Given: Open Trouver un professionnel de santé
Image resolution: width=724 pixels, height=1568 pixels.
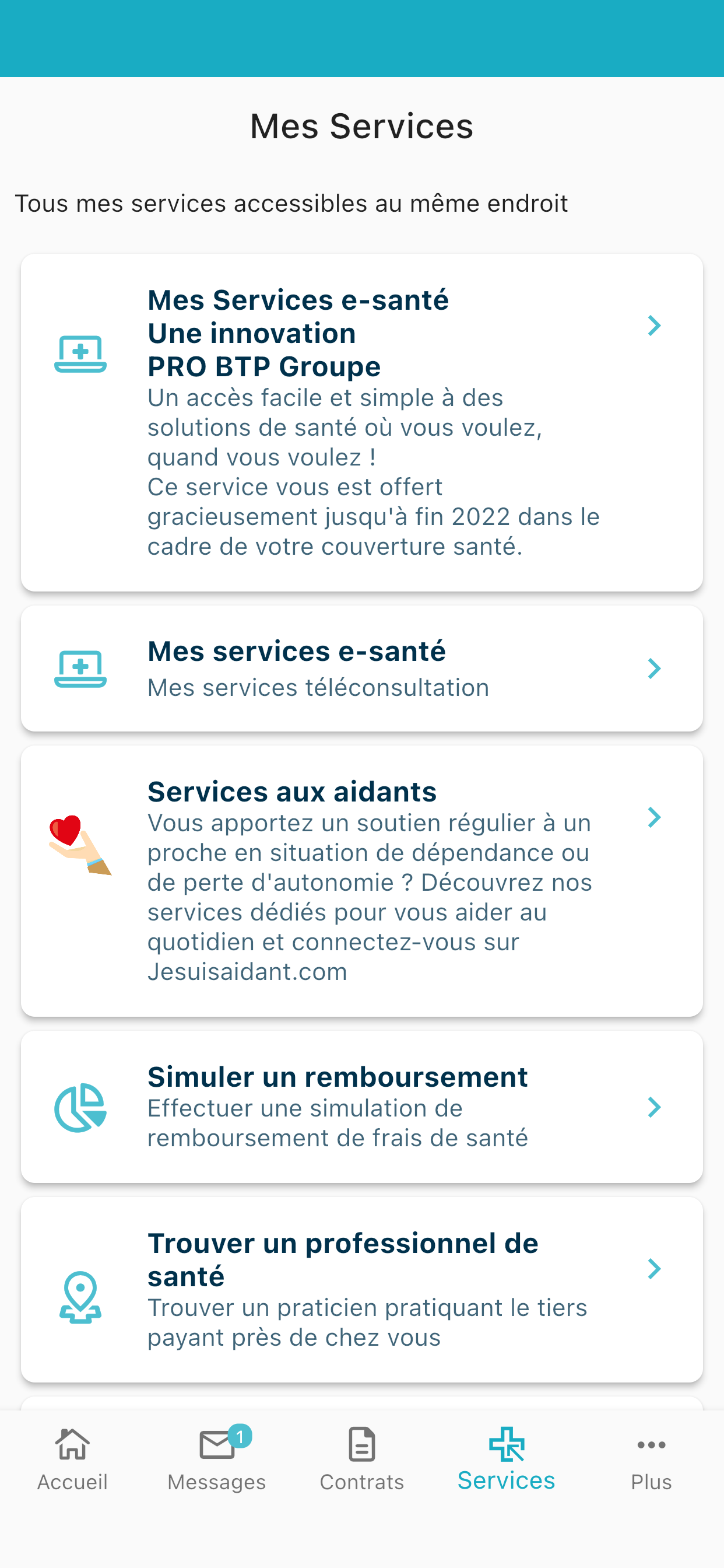Looking at the screenshot, I should click(x=362, y=1289).
